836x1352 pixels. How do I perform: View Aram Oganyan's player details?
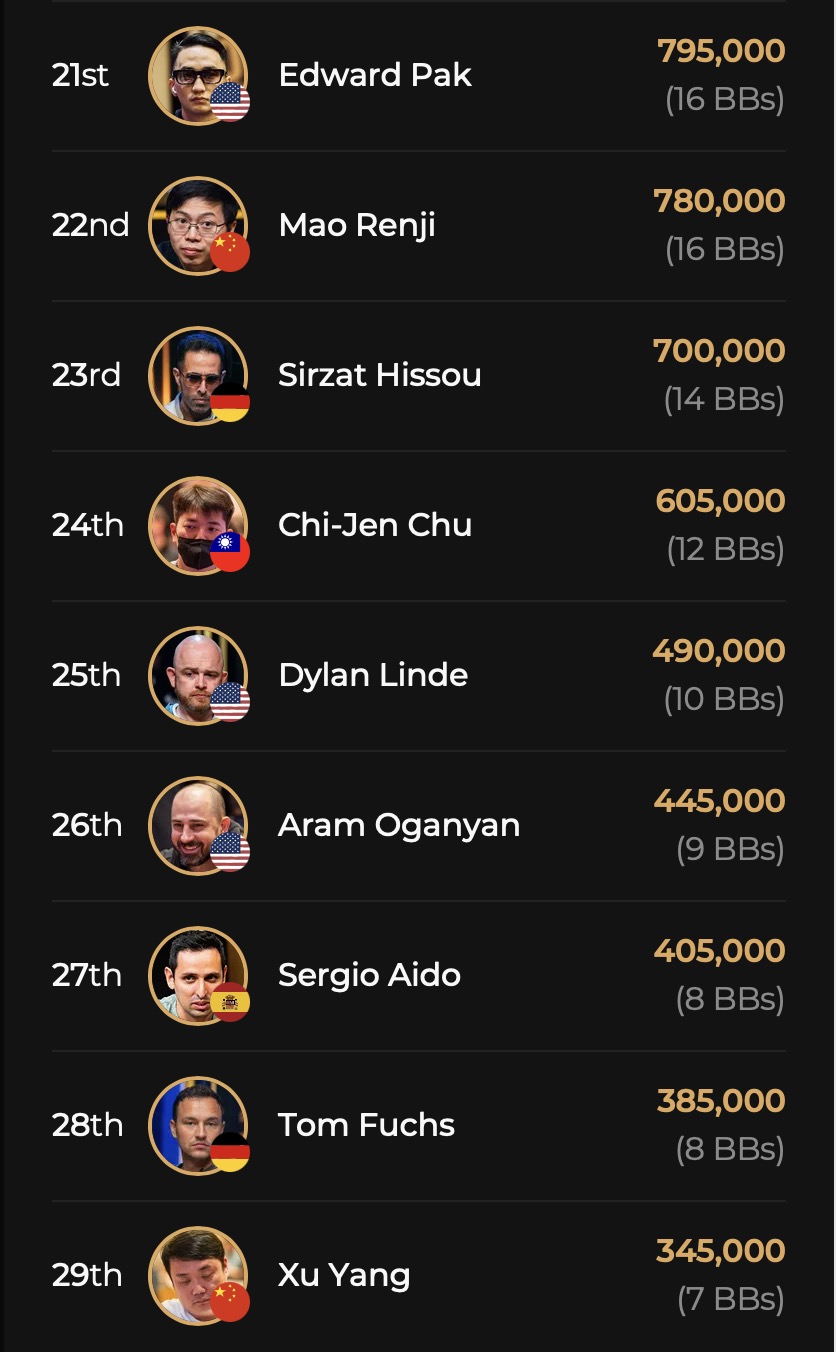399,826
